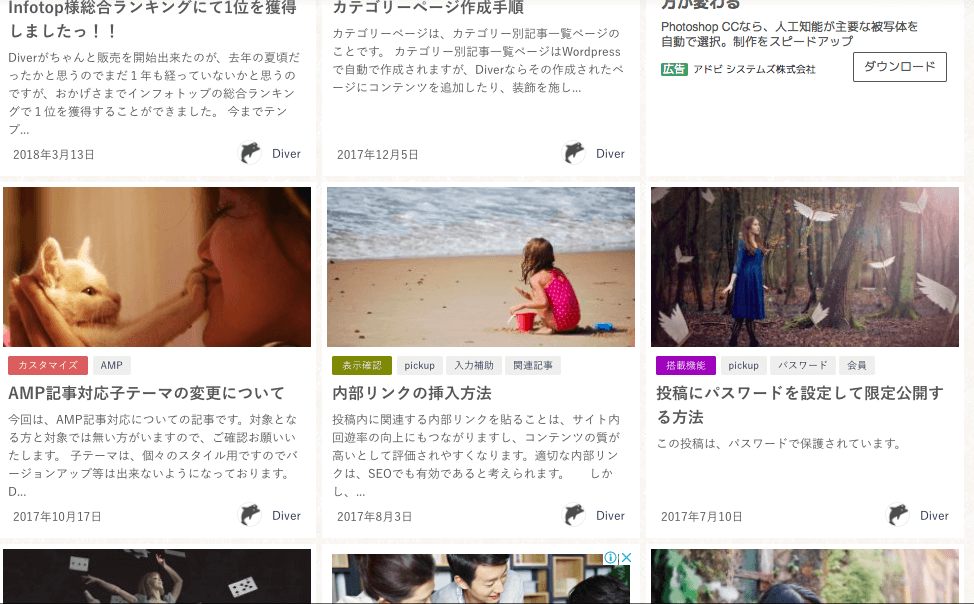Tap the 関連記事 tag
Image resolution: width=974 pixels, height=604 pixels.
pos(532,366)
